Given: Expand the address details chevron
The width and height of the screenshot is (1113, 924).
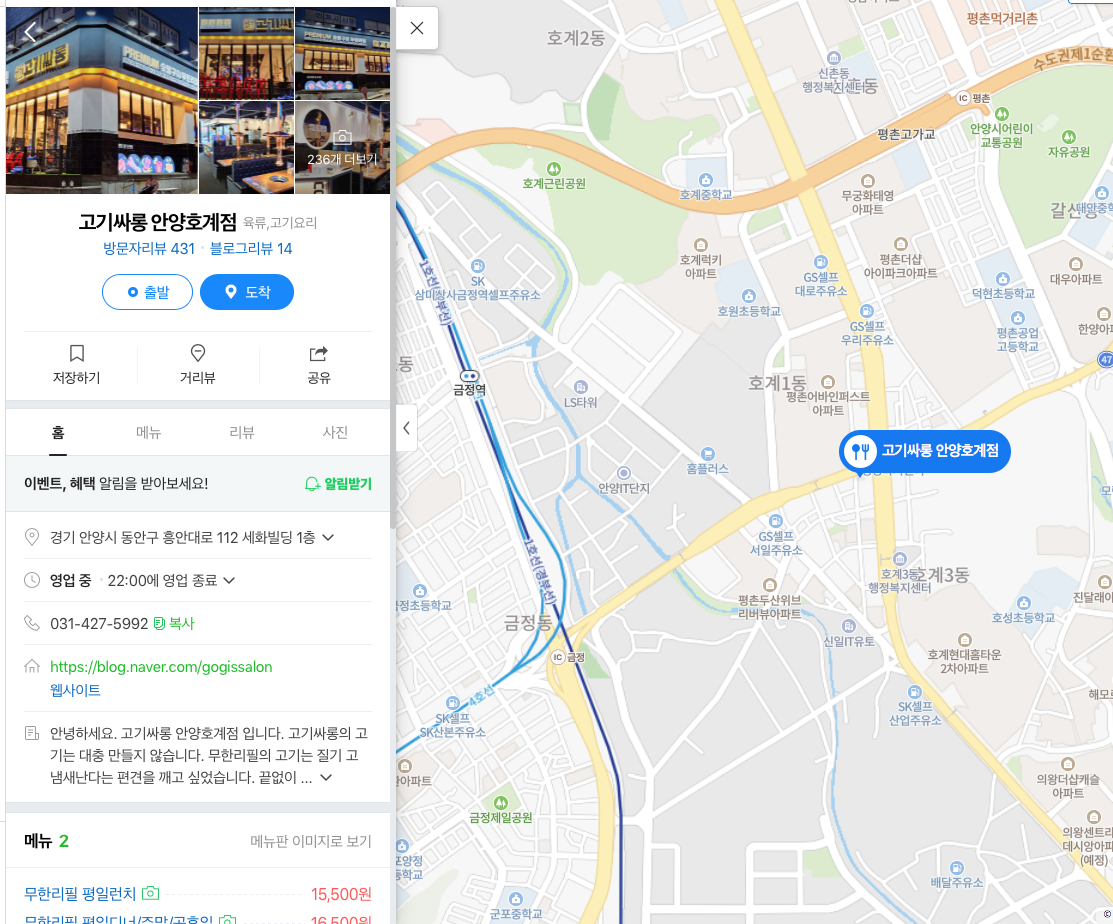Looking at the screenshot, I should point(328,538).
